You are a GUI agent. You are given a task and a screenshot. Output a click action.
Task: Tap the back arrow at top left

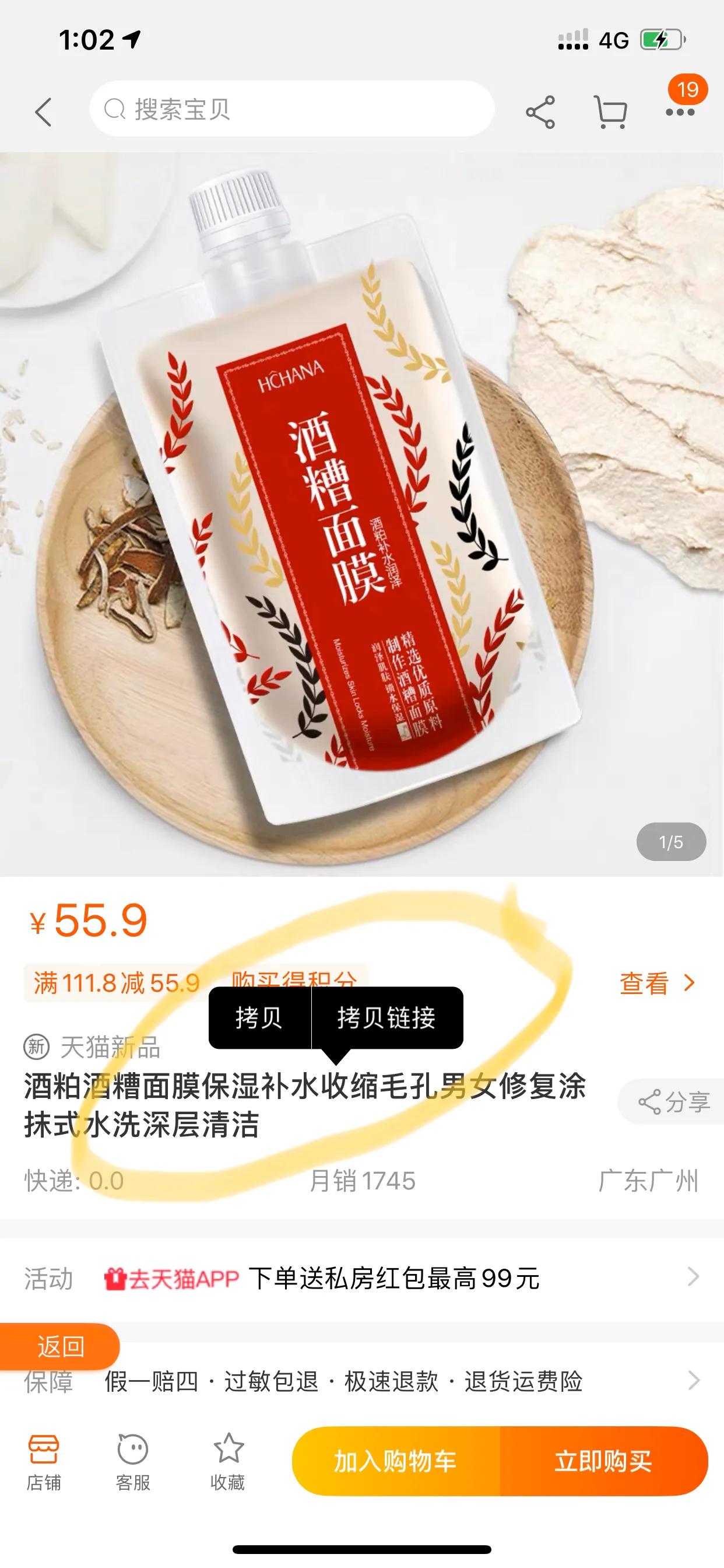(41, 111)
